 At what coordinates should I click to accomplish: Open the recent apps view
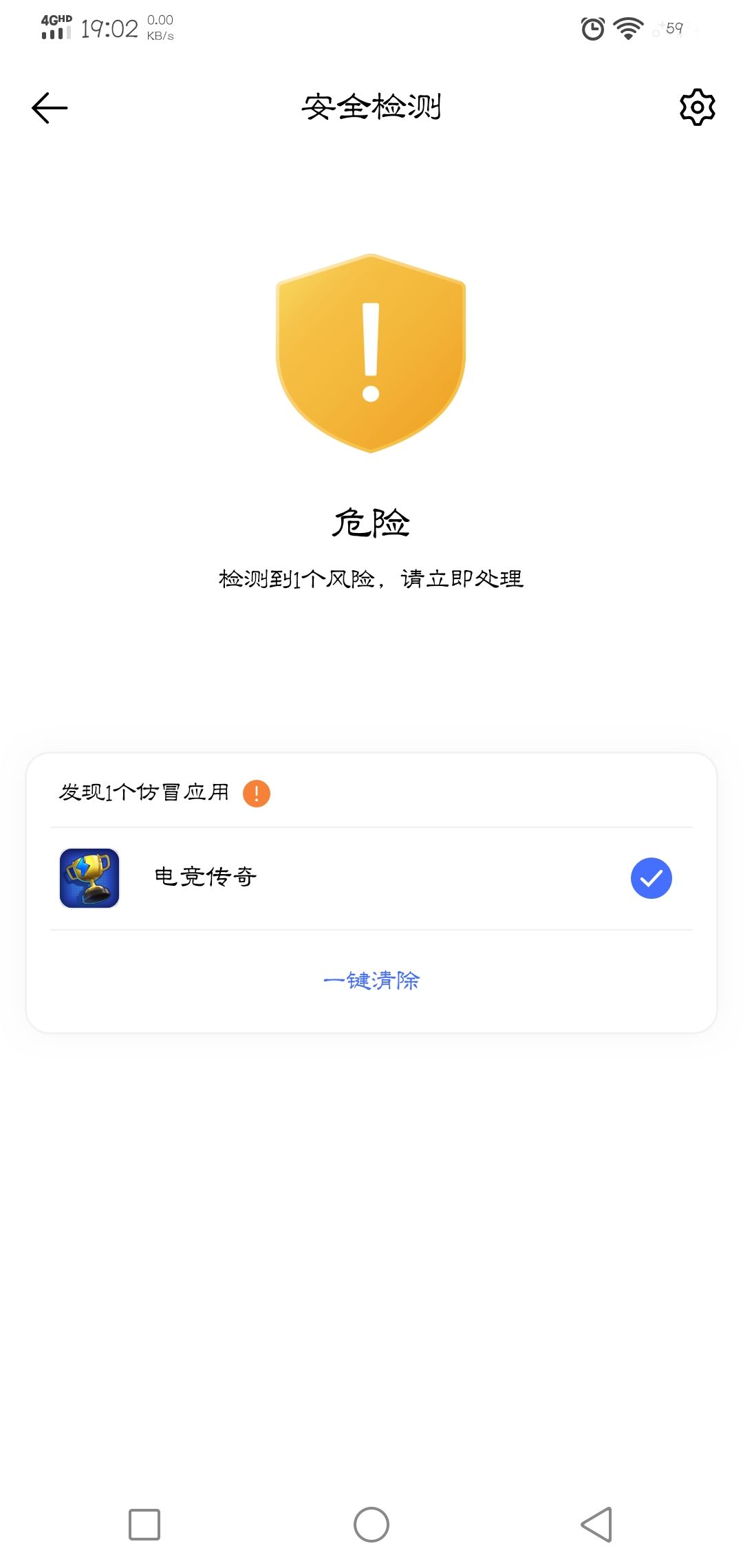tap(144, 1525)
